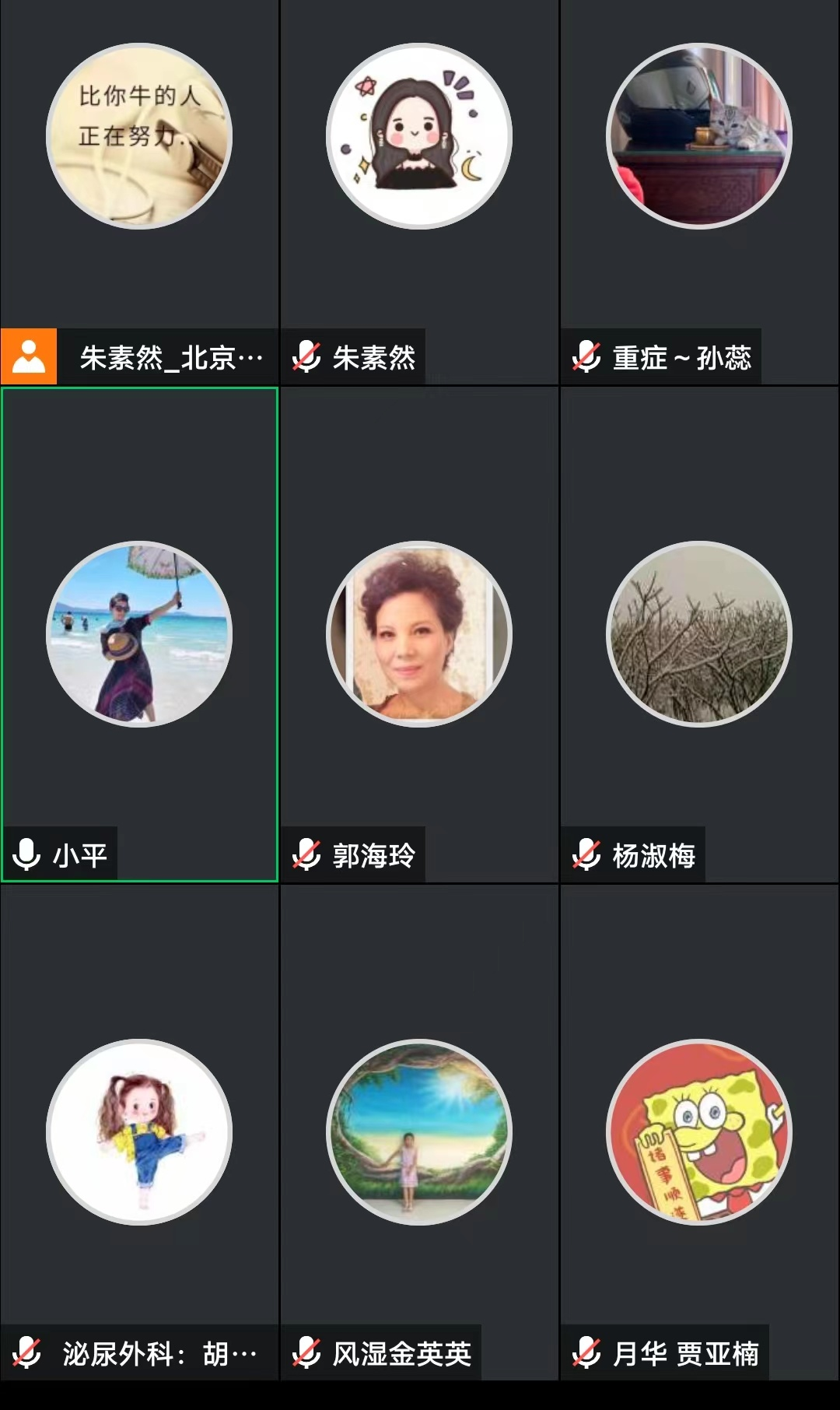Select the participant tile for 月华 贾亚楠
The width and height of the screenshot is (840, 1410).
(x=699, y=1132)
